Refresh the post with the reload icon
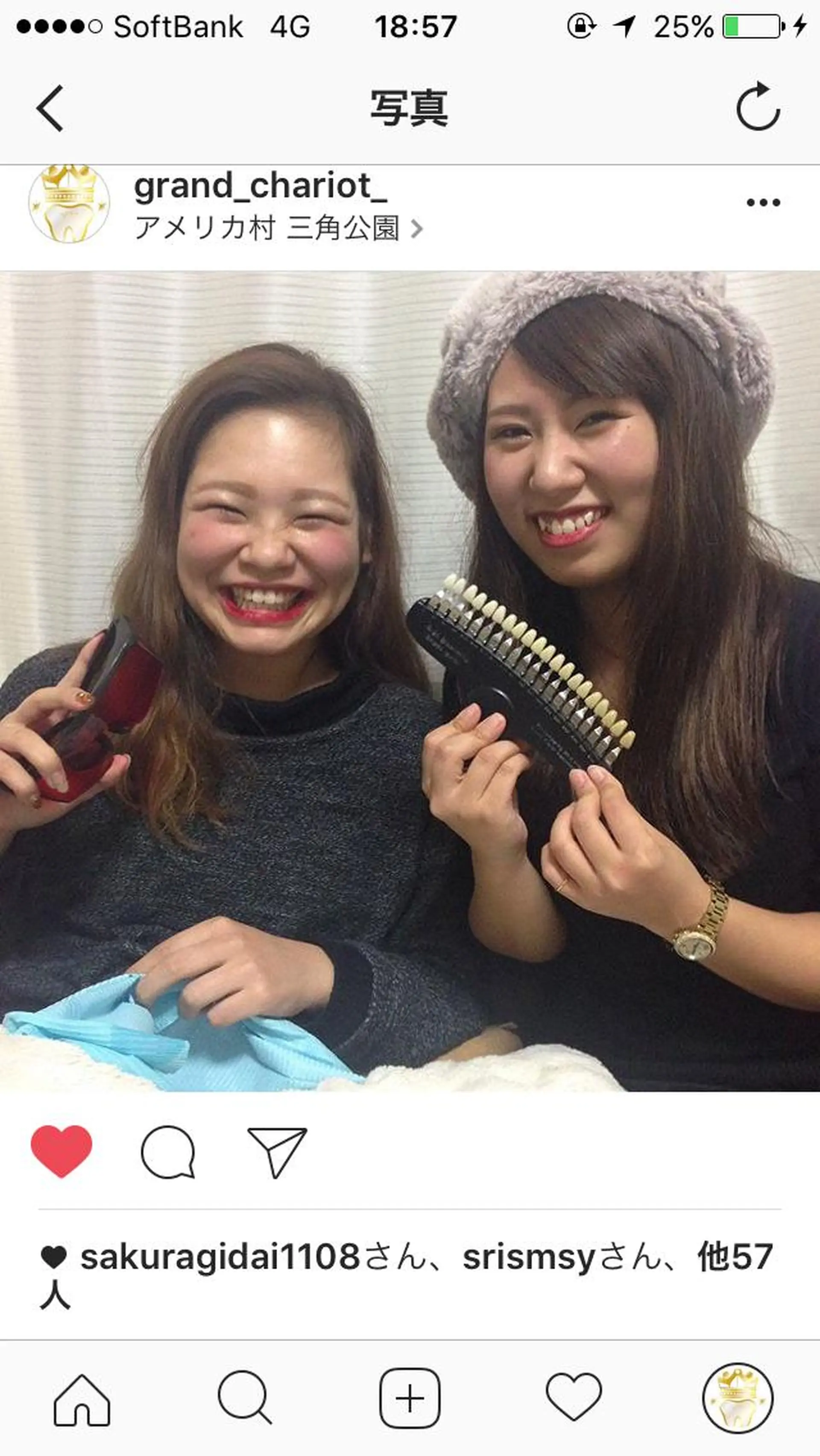Viewport: 820px width, 1456px height. point(758,107)
